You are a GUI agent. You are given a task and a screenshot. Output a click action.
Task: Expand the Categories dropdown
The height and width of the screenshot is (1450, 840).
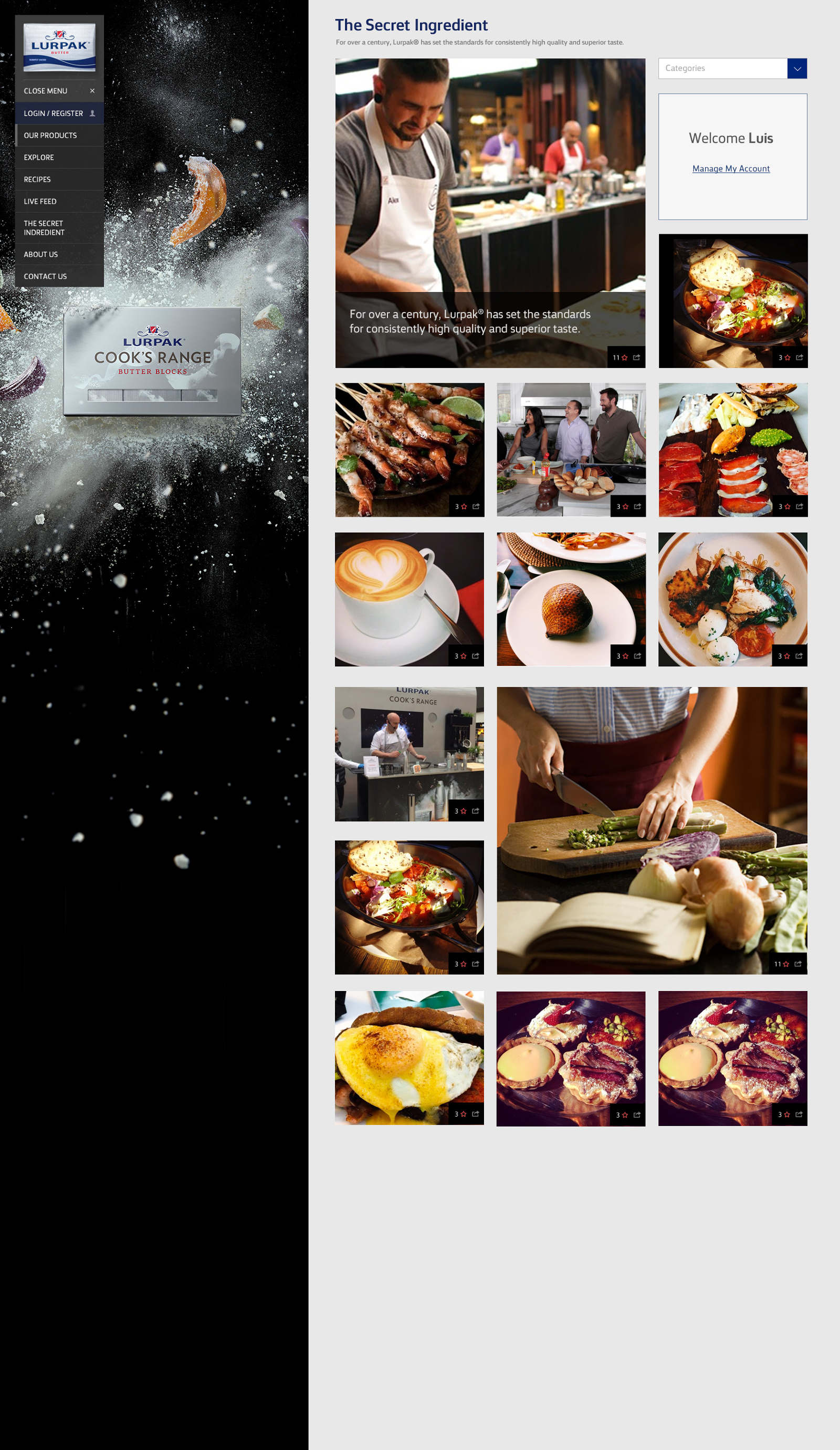point(796,68)
